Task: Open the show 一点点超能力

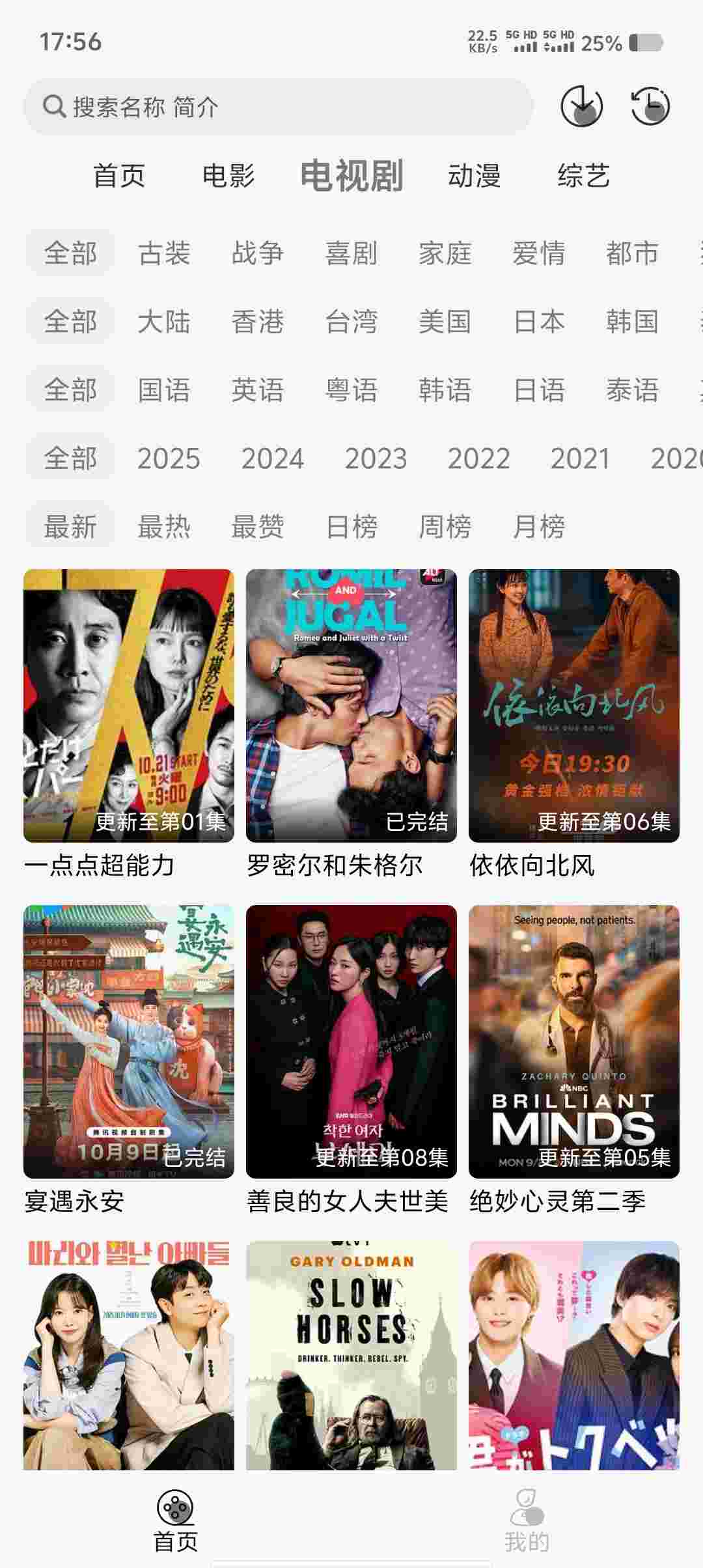Action: [x=129, y=706]
